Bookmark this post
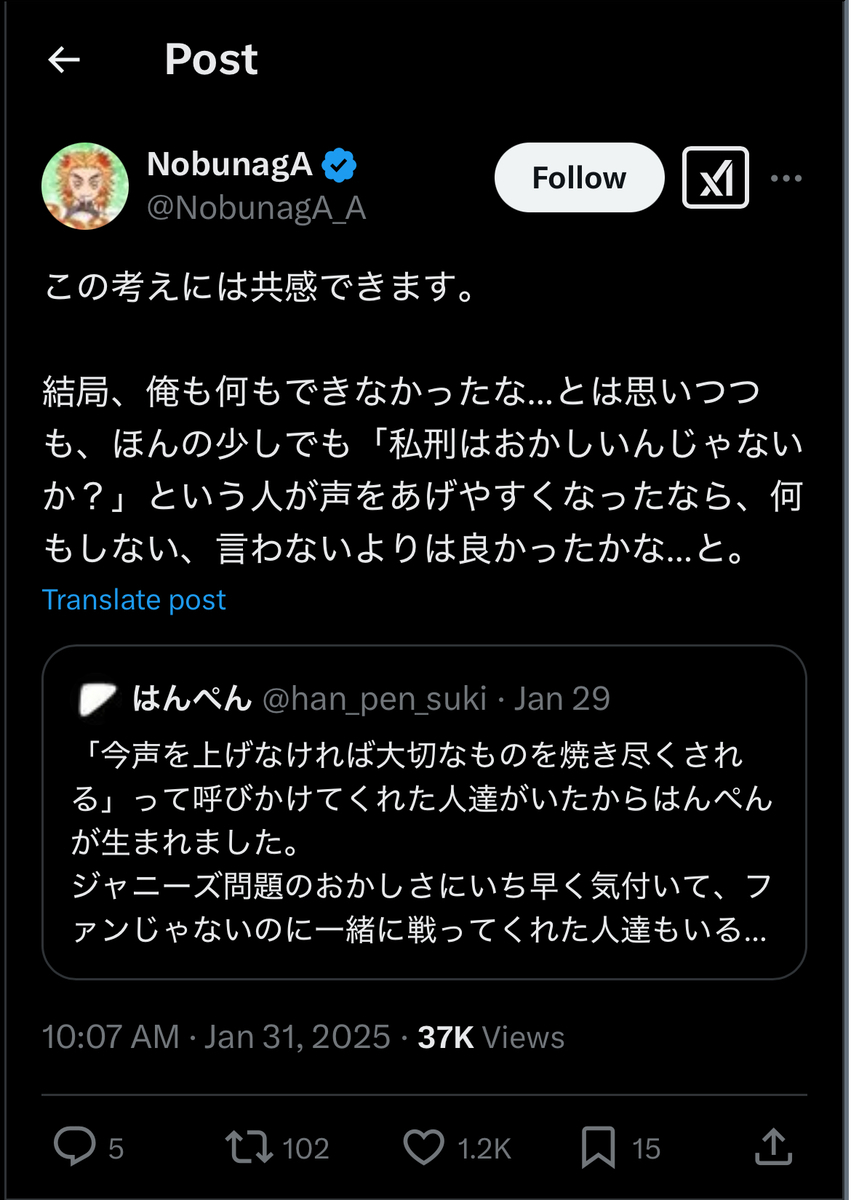 598,1148
